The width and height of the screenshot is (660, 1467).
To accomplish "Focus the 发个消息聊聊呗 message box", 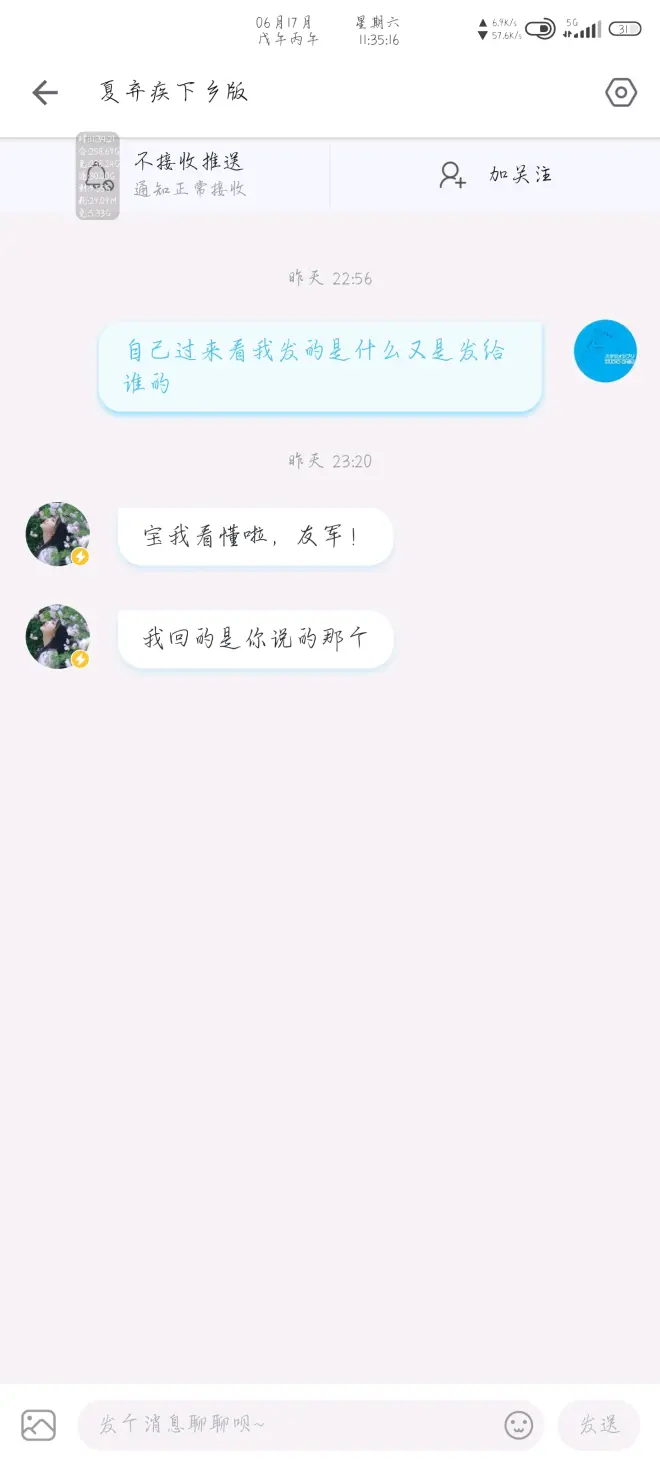I will [x=290, y=1425].
